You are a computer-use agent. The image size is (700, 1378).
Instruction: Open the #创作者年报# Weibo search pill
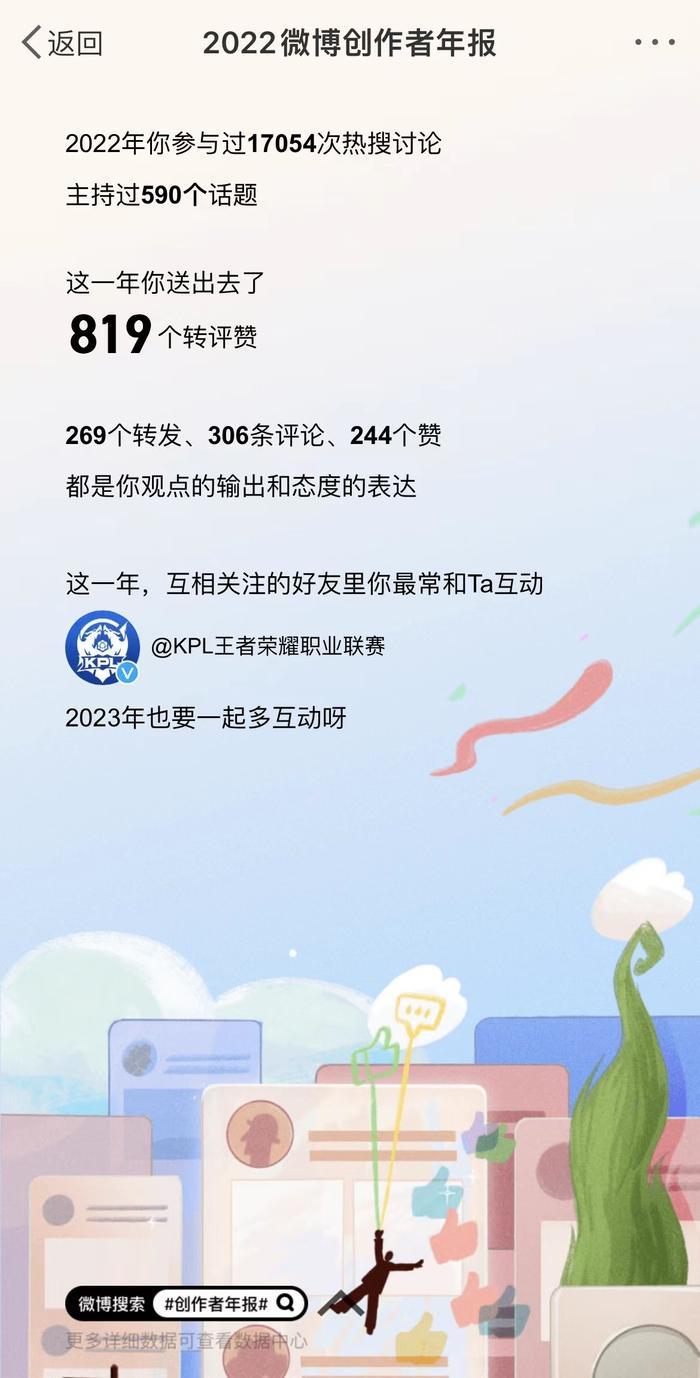tap(229, 1303)
